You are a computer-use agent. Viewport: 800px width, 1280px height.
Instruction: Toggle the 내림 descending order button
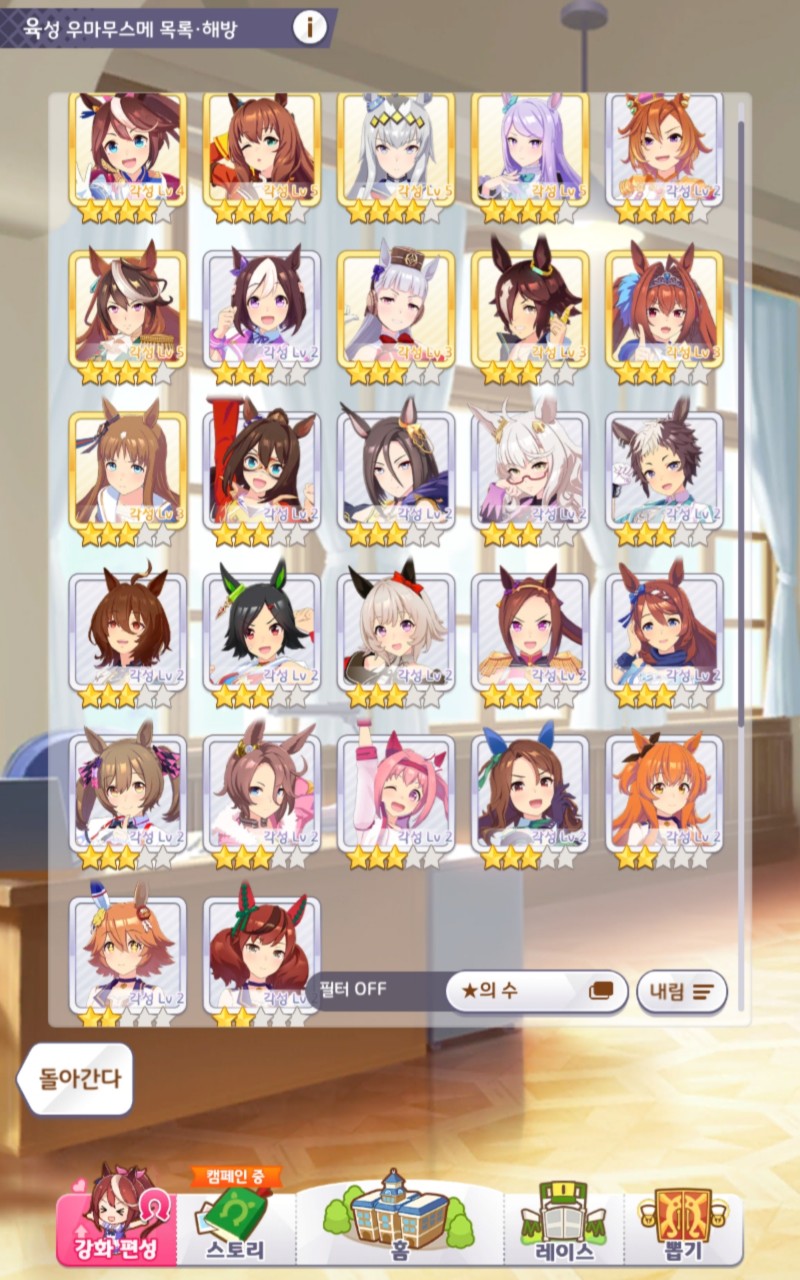[x=681, y=991]
